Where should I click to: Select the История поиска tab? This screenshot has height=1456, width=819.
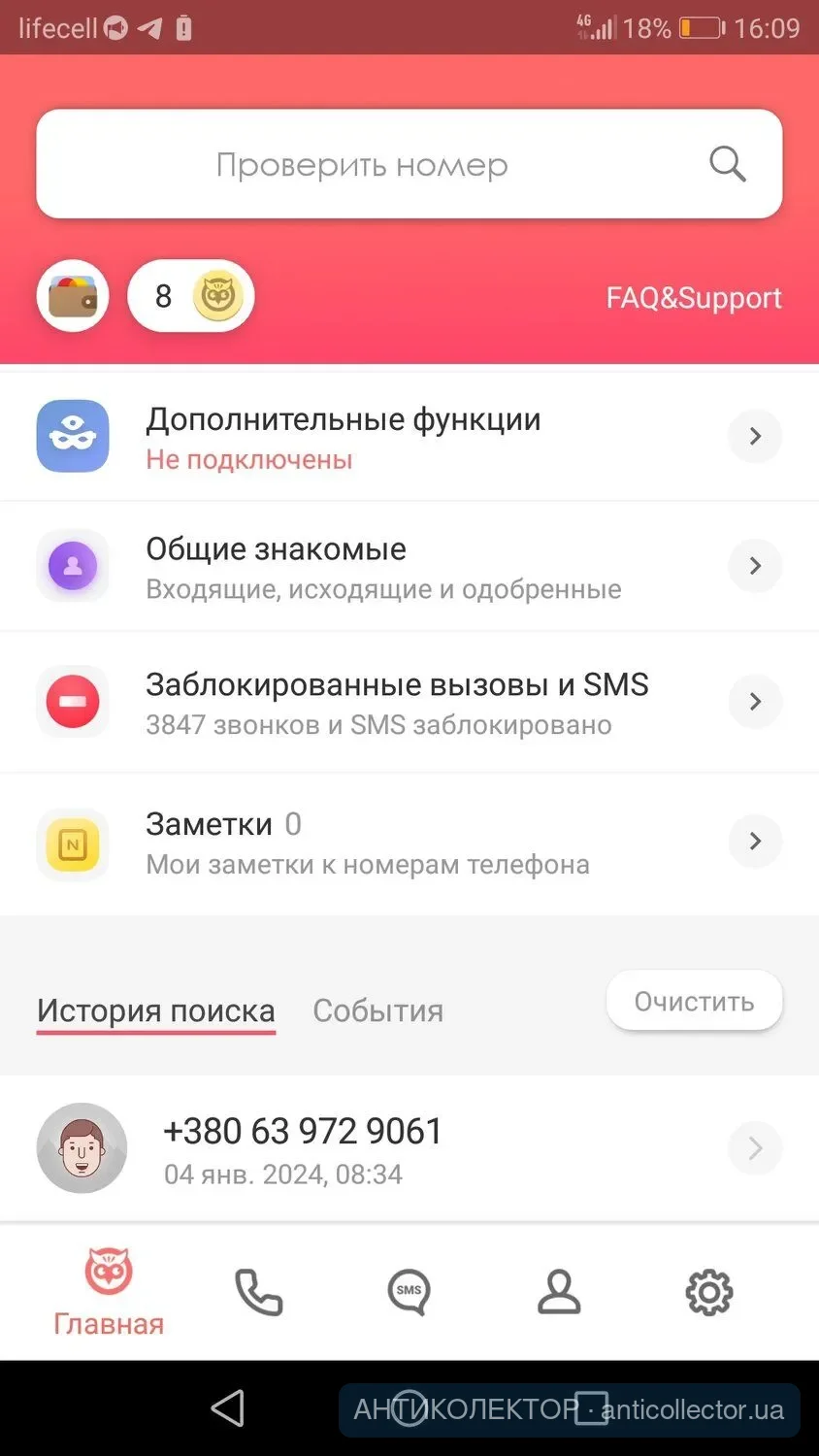156,1010
